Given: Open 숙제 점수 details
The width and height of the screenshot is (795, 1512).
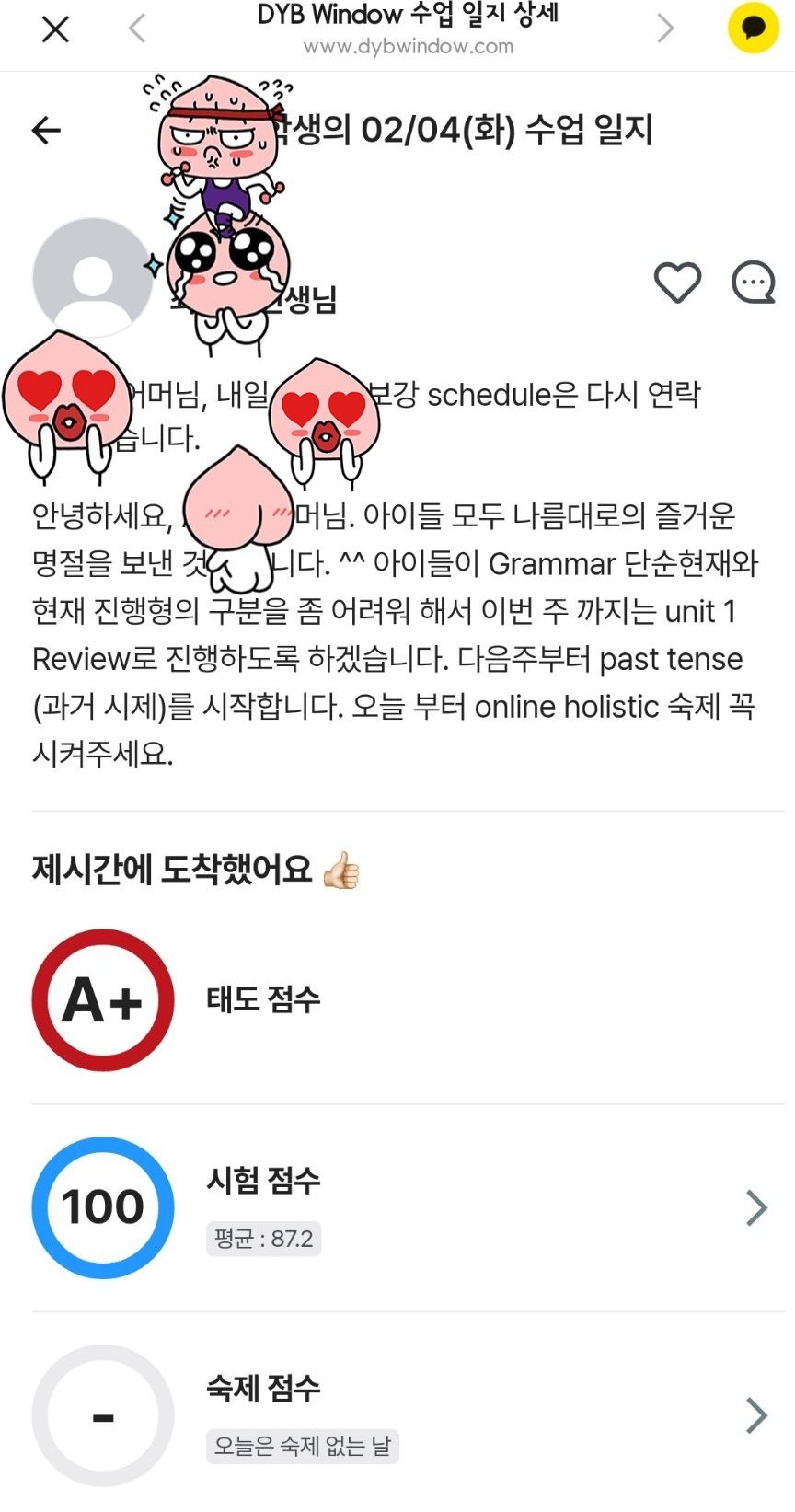Looking at the screenshot, I should 756,1415.
